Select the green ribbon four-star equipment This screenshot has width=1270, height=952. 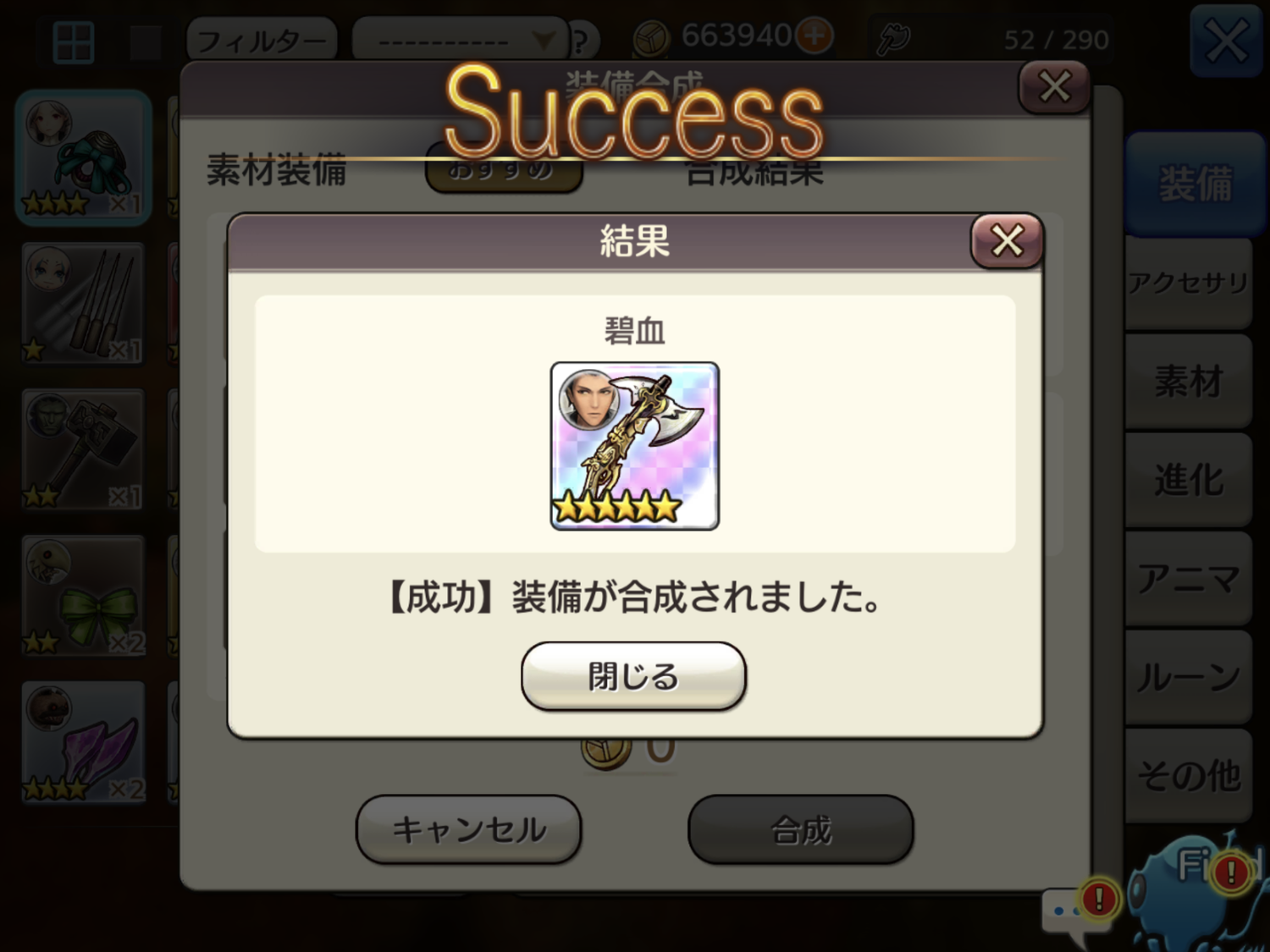pyautogui.click(x=83, y=158)
